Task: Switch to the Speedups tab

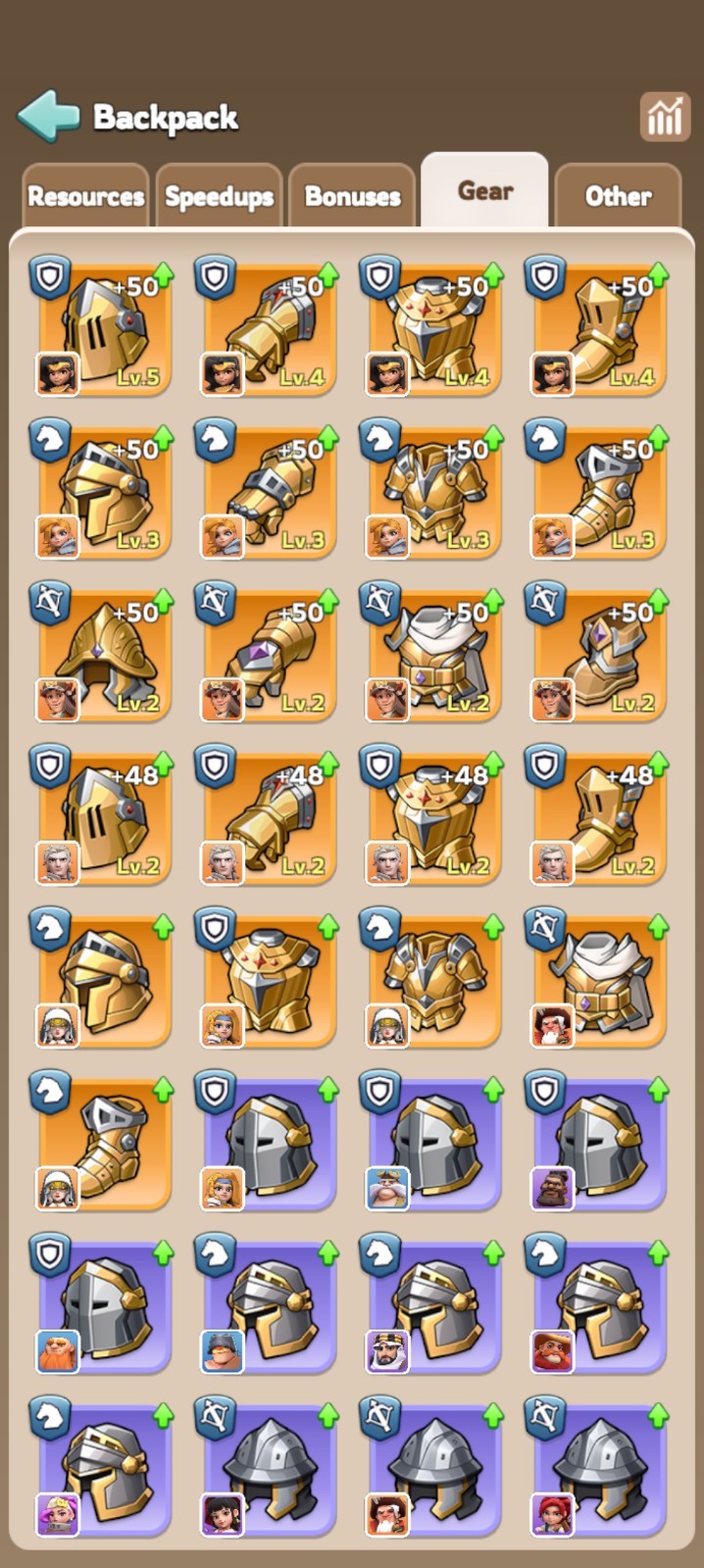Action: [x=219, y=196]
